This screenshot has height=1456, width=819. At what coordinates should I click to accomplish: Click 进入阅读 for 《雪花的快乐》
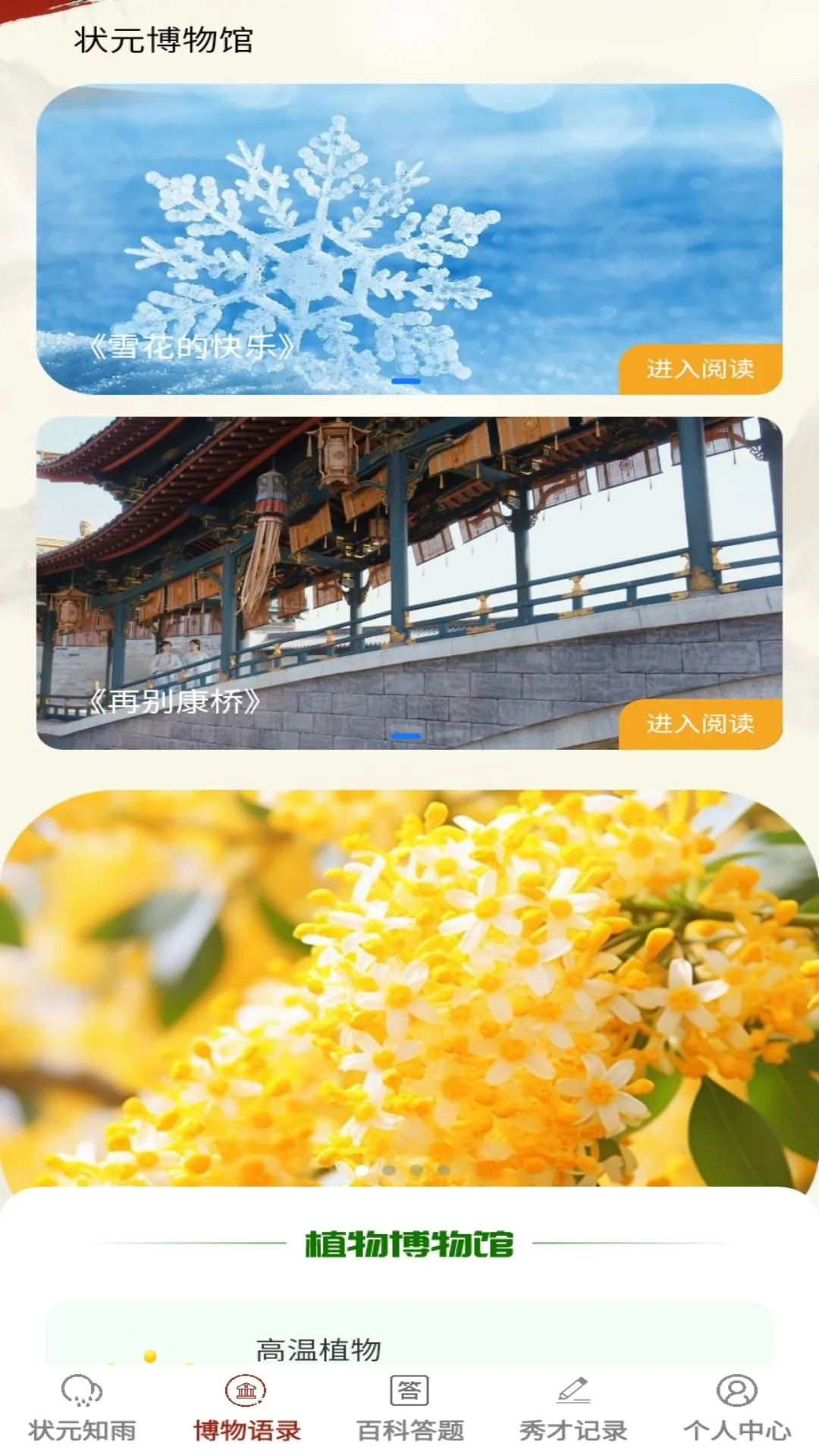(701, 367)
